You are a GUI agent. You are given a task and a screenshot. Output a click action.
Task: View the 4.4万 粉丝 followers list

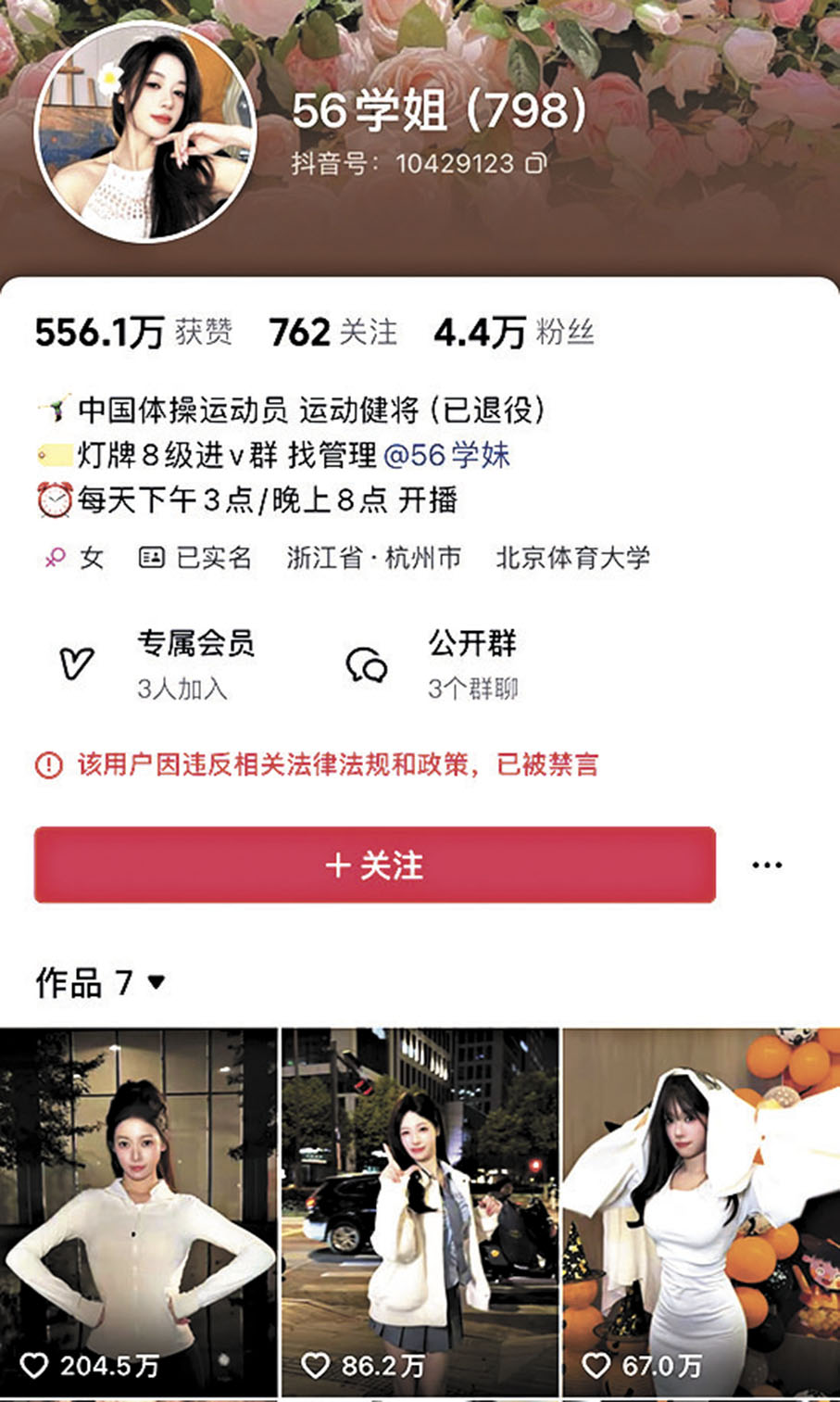click(x=513, y=332)
